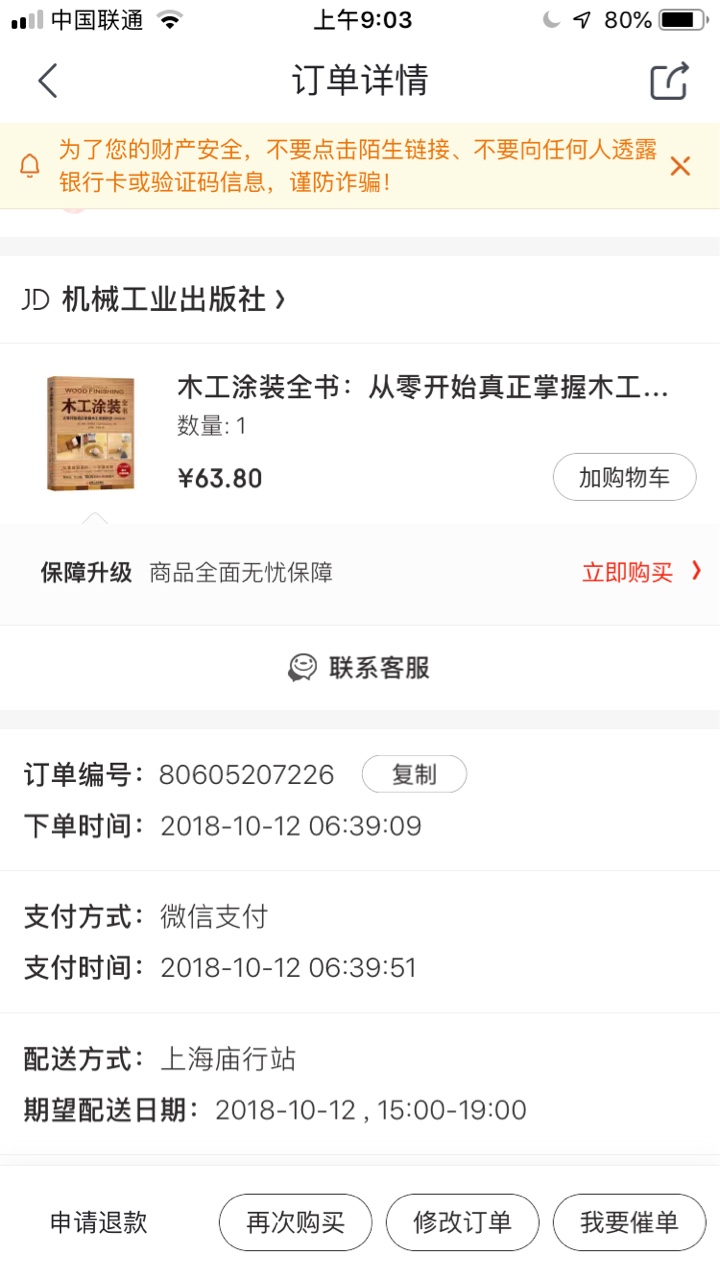720x1280 pixels.
Task: Open the 木工涂装全书 product item
Action: pyautogui.click(x=421, y=386)
